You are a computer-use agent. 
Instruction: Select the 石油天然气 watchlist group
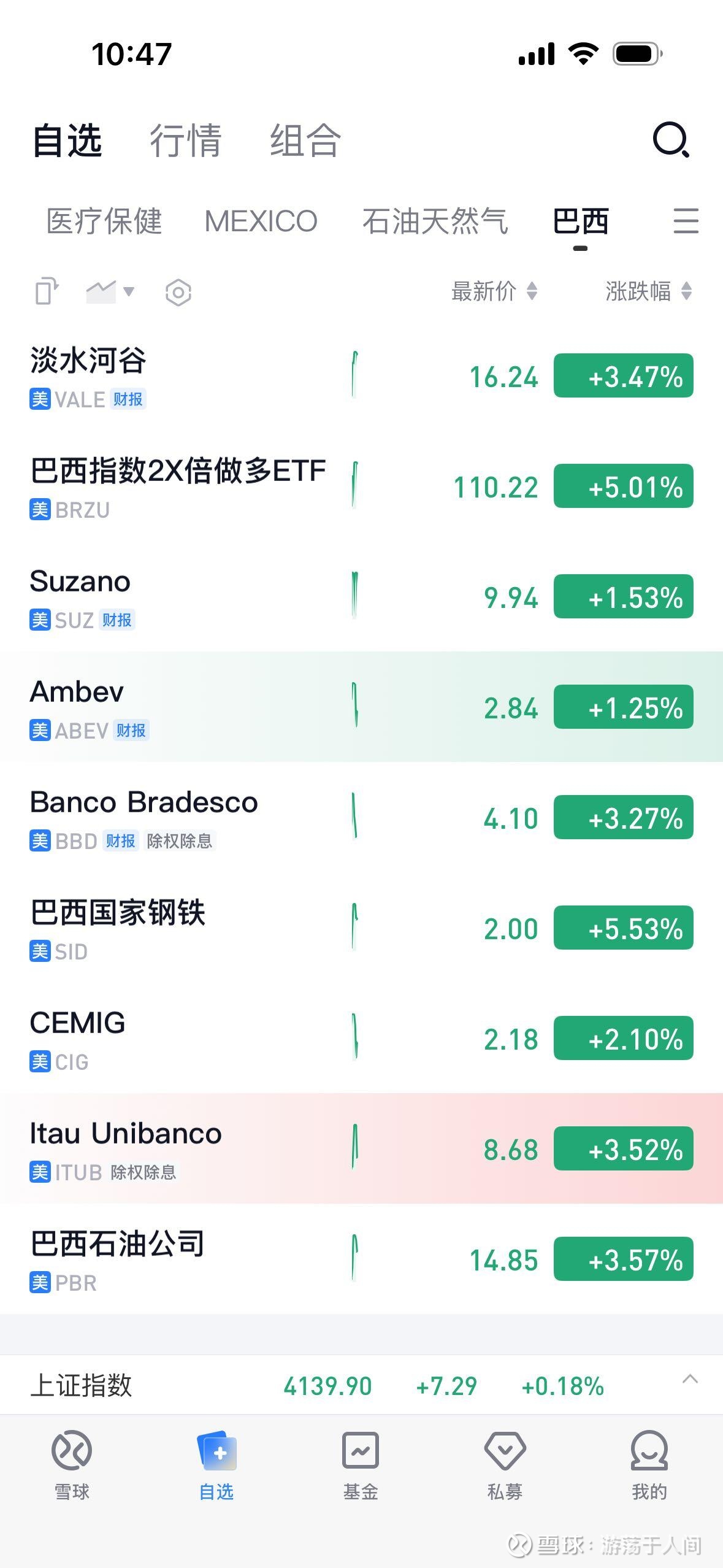point(435,221)
